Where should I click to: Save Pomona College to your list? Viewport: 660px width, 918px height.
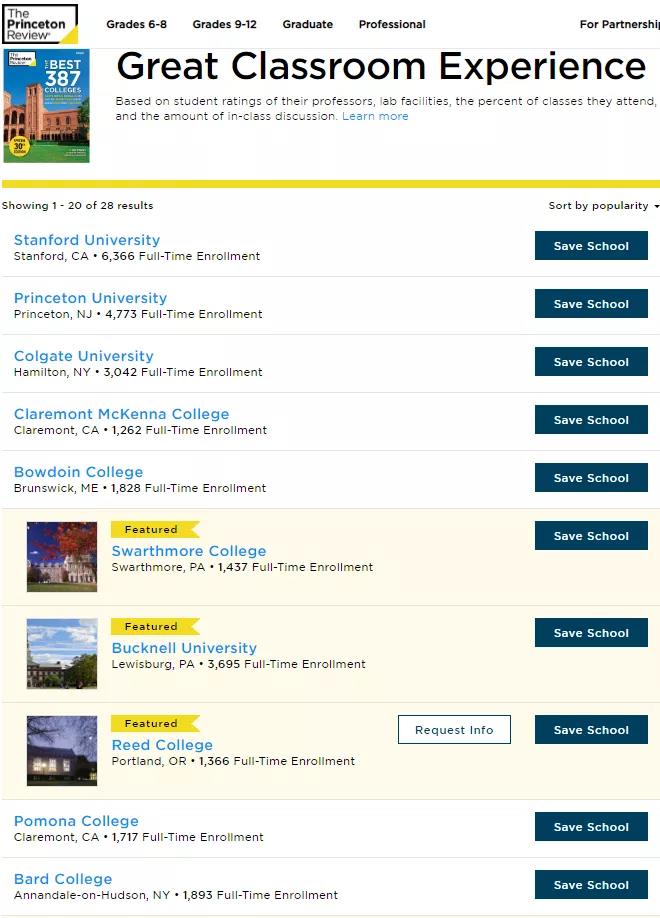click(591, 827)
